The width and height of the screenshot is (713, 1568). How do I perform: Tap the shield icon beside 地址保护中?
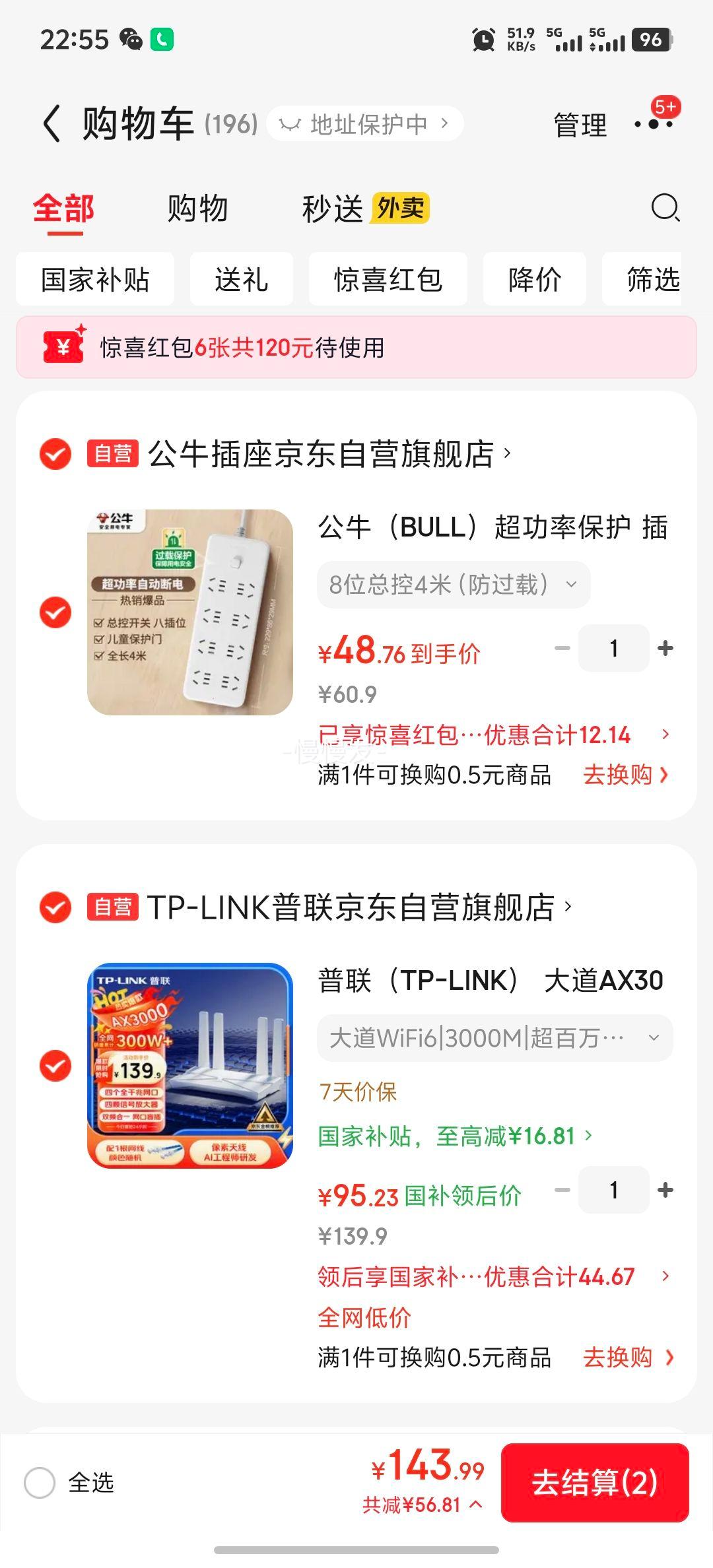click(x=291, y=123)
